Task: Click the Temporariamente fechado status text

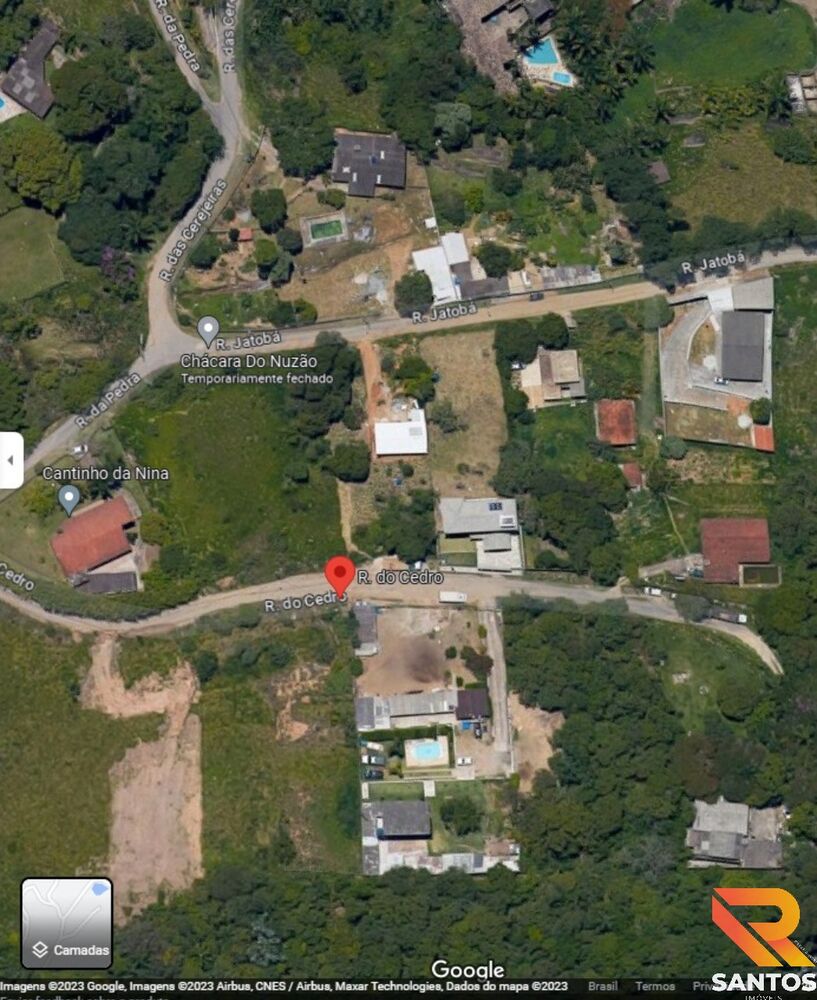Action: tap(257, 378)
